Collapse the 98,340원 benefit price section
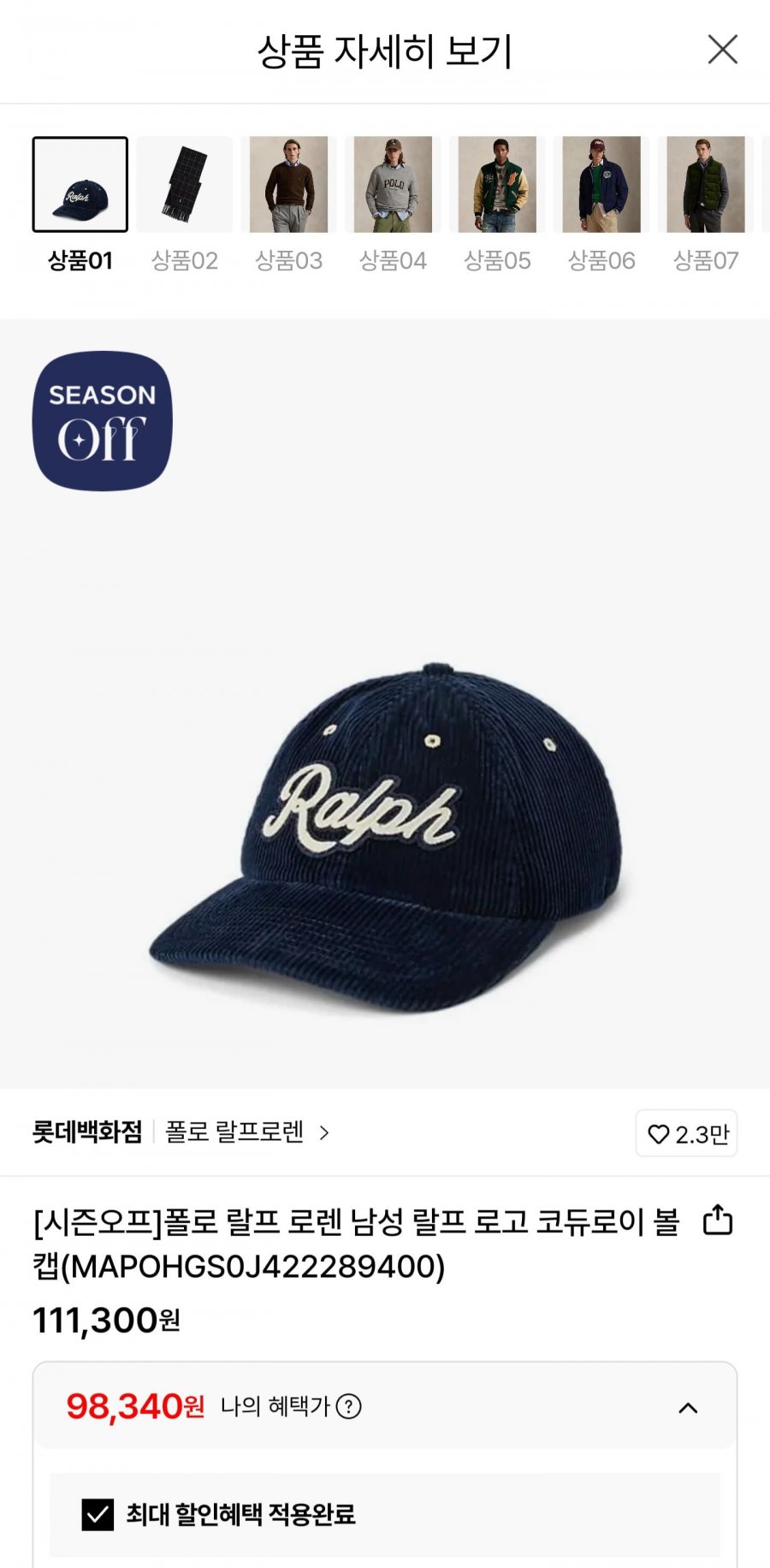Screen dimensions: 770x1568 coord(688,1408)
